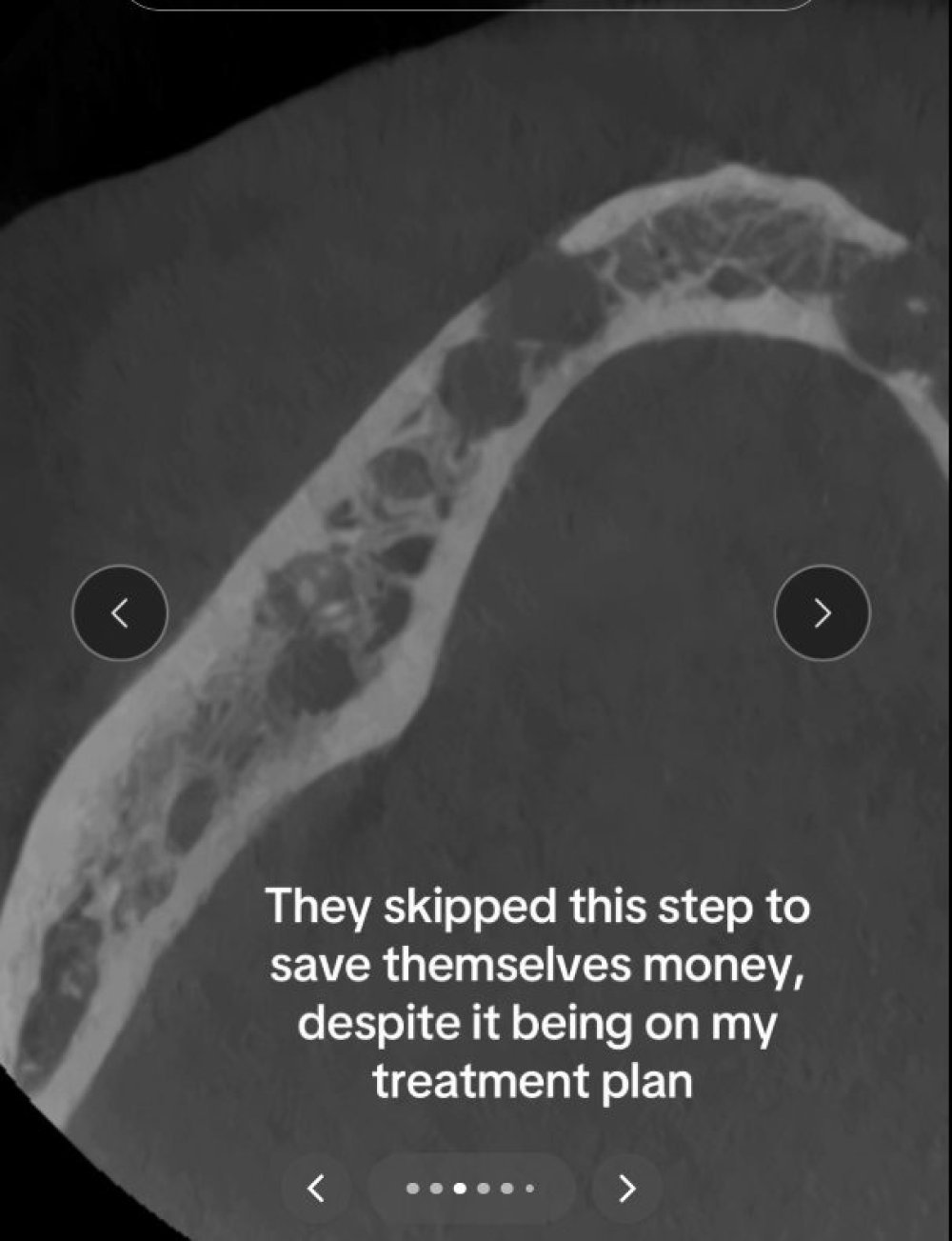This screenshot has width=952, height=1241.
Task: Tap the bottom right pagination arrow
Action: 625,1188
